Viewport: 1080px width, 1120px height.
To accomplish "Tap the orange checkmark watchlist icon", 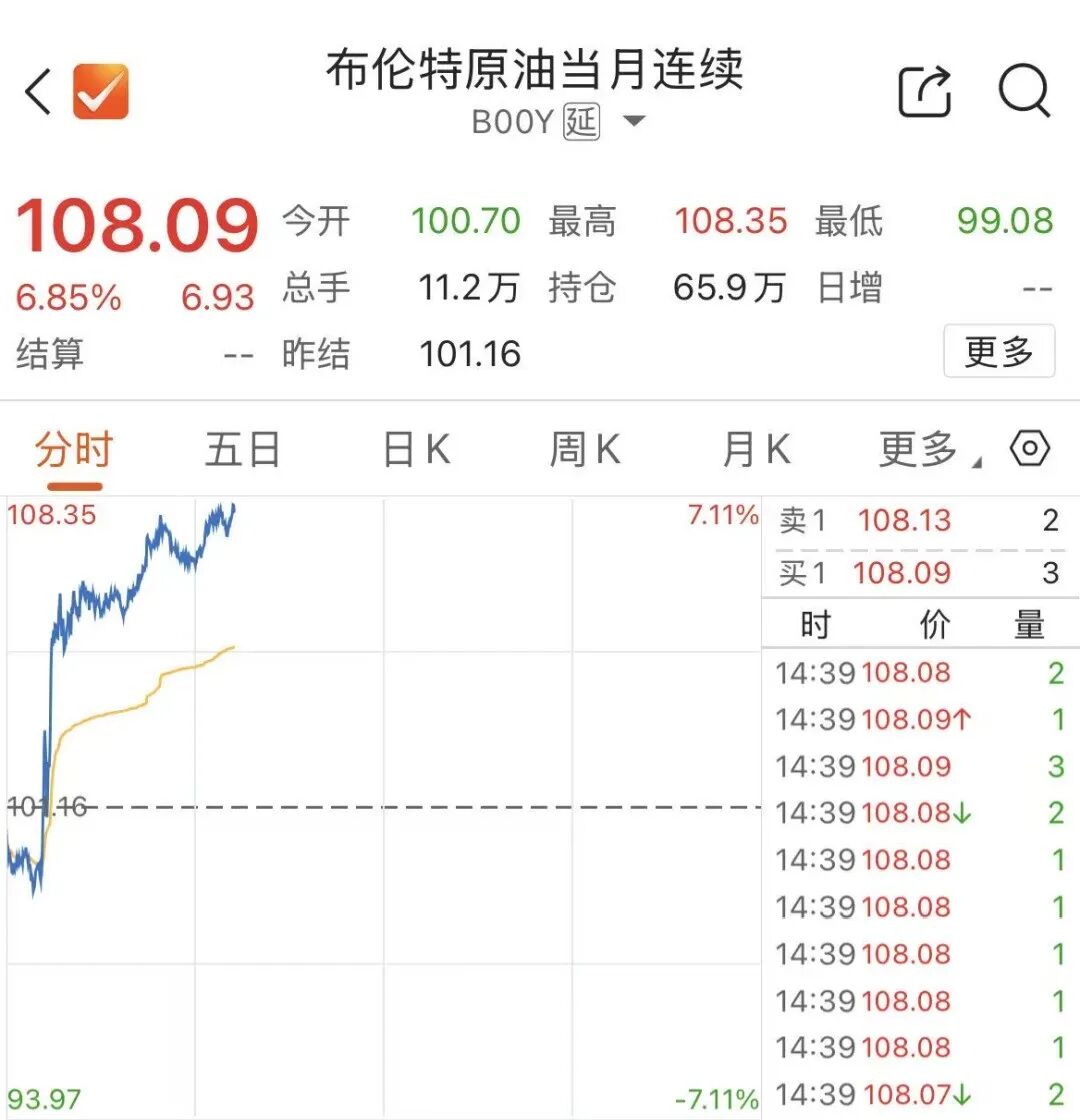I will [100, 92].
